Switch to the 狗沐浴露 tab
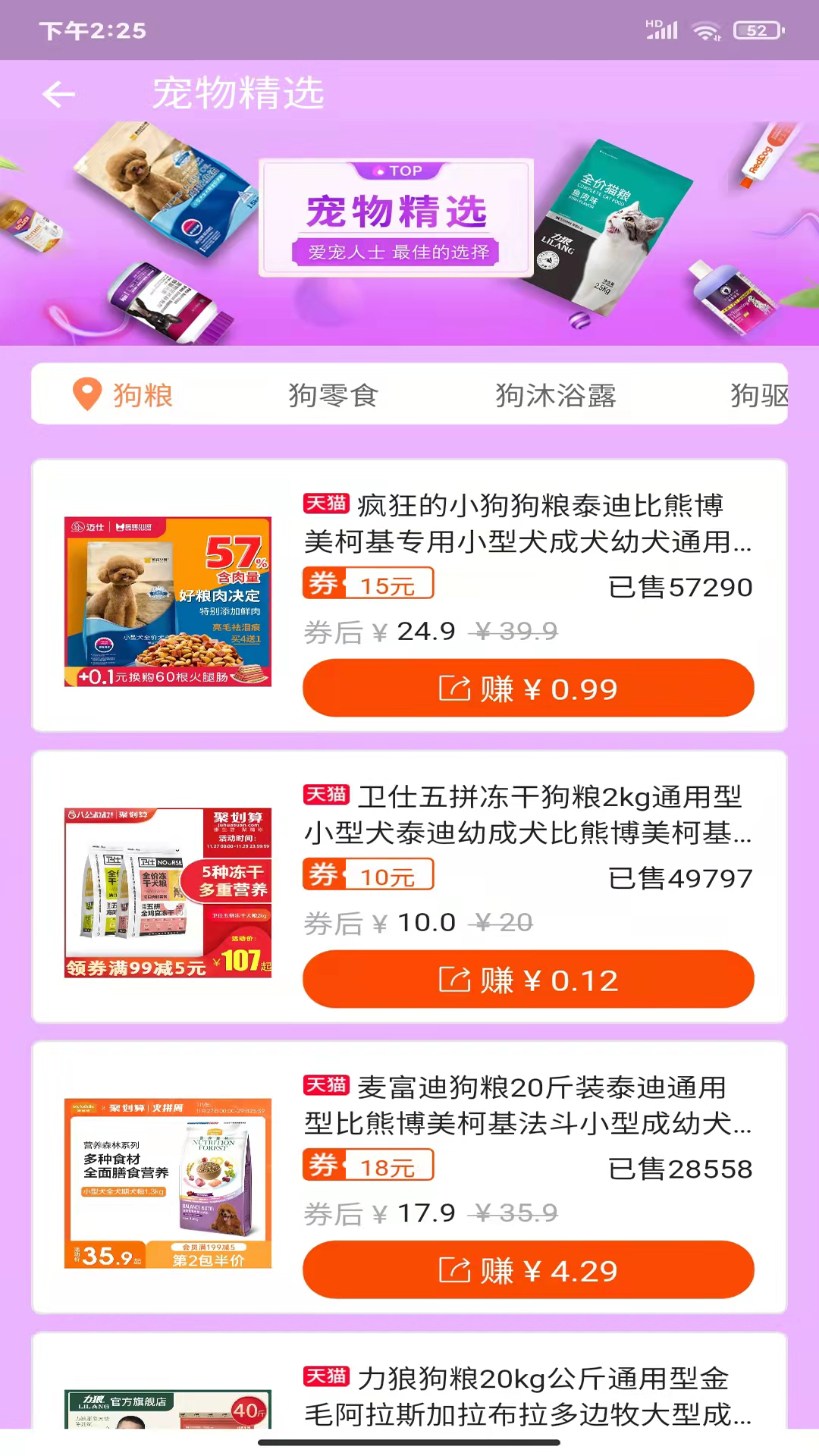The height and width of the screenshot is (1456, 819). (x=556, y=395)
